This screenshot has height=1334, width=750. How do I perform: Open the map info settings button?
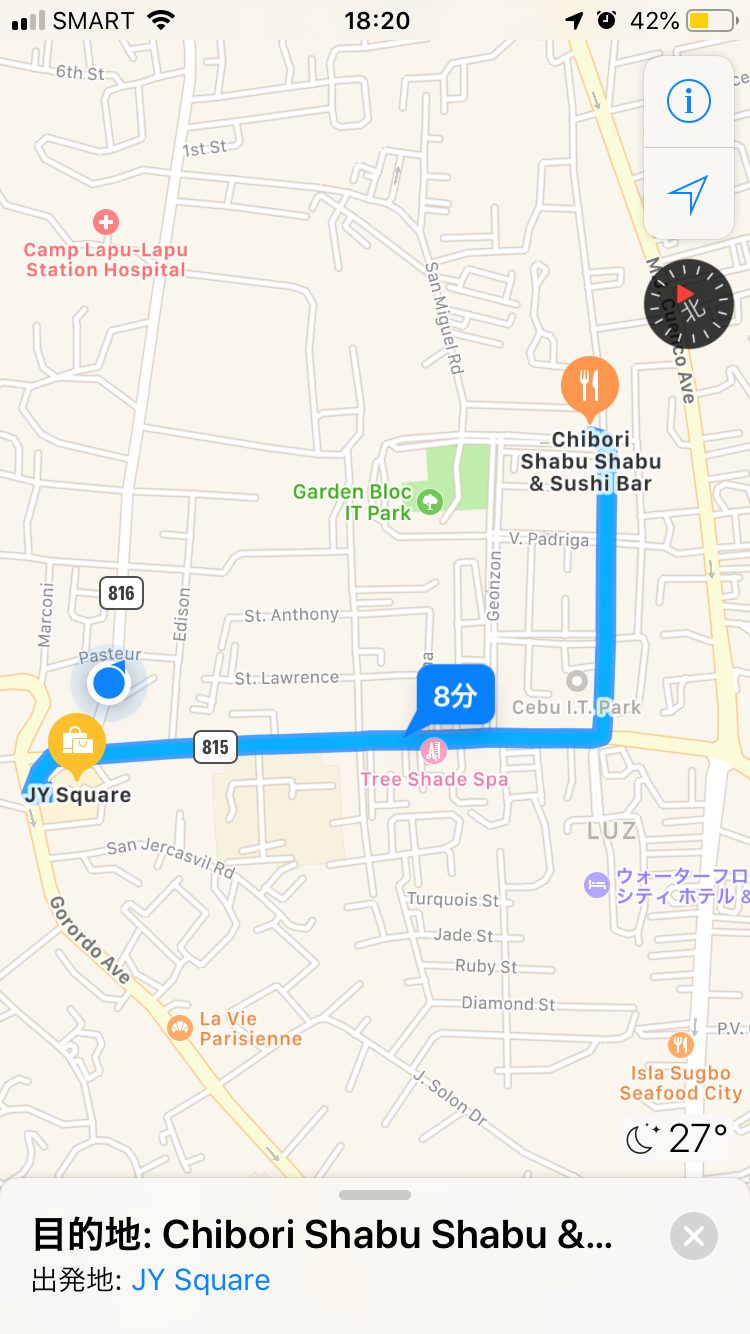(x=688, y=101)
